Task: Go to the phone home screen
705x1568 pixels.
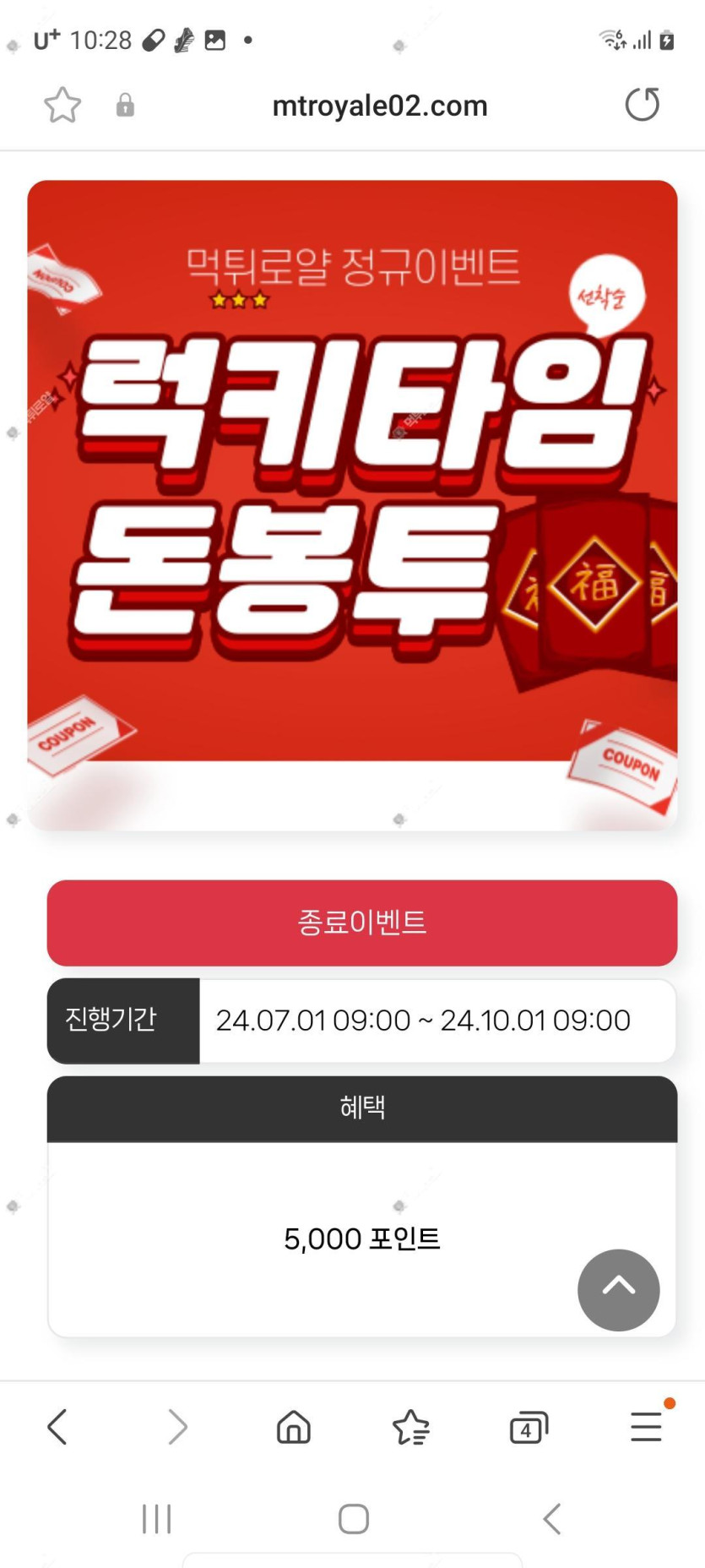Action: [353, 1518]
